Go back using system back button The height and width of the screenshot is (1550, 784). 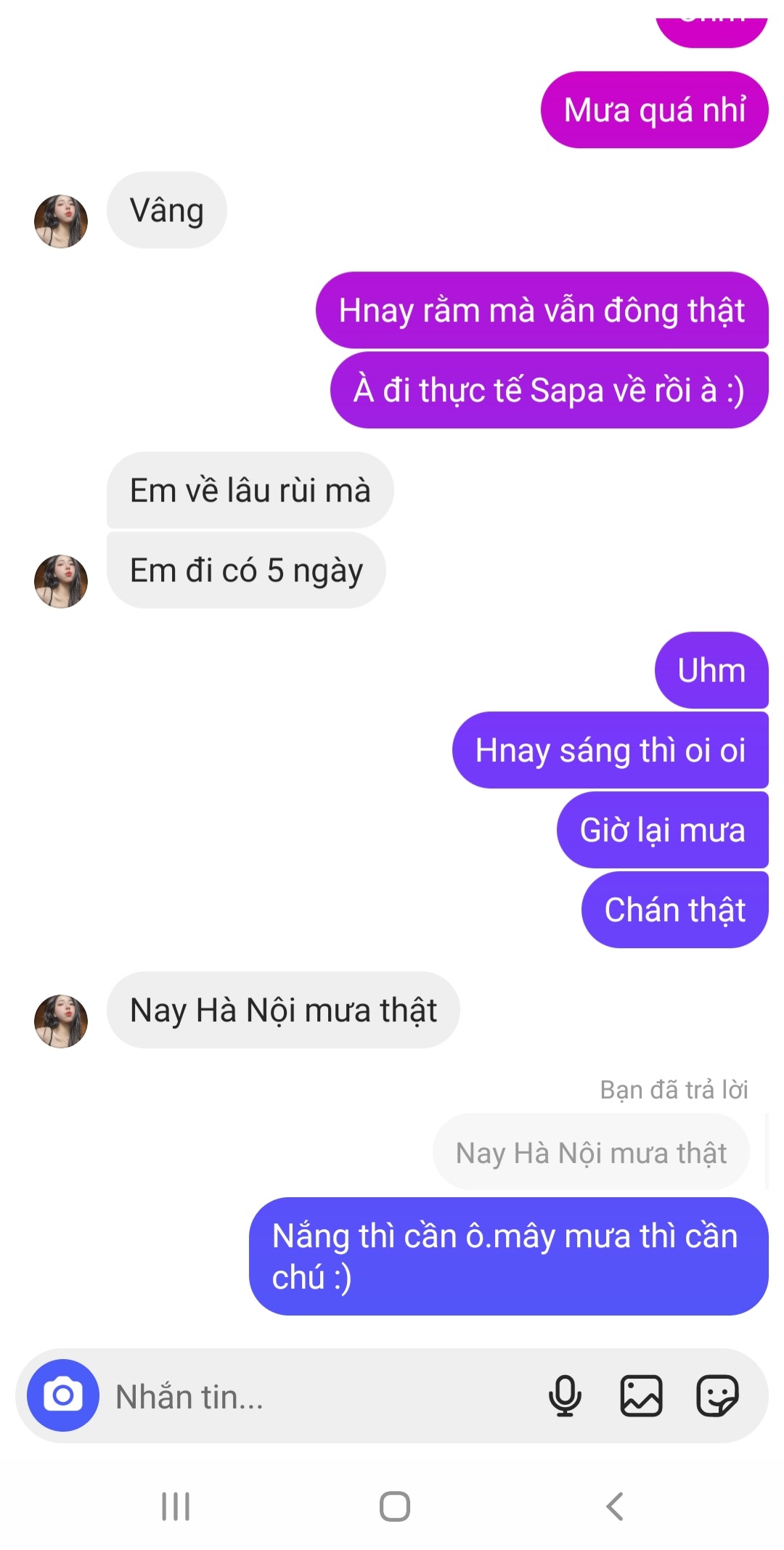(614, 1506)
